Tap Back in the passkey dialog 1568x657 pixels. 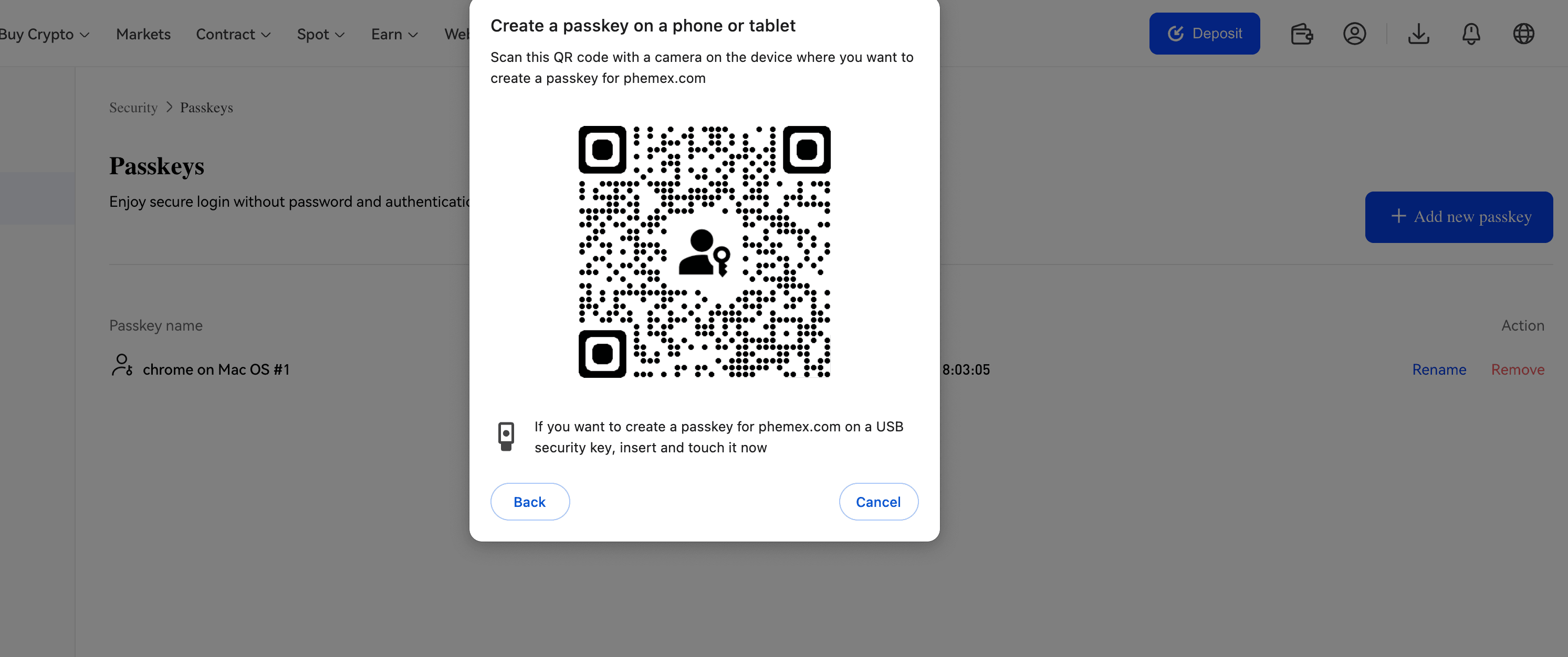pos(529,502)
